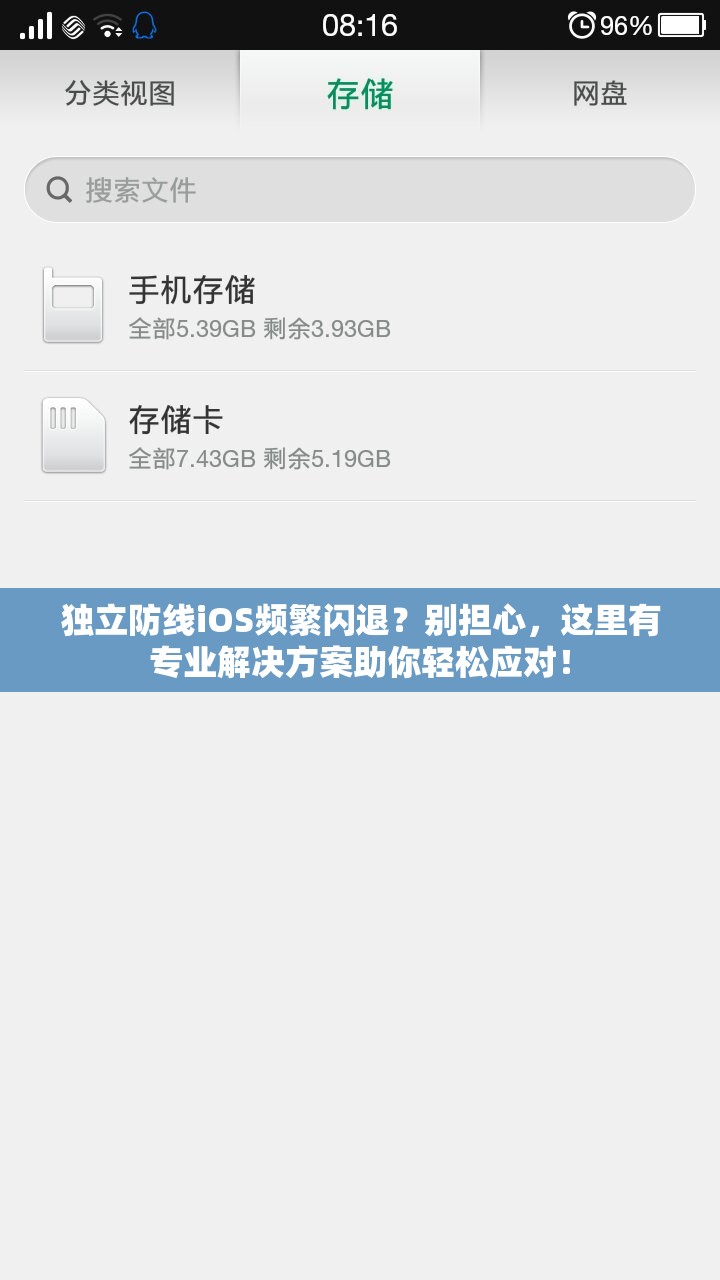Select the 存储 tab
This screenshot has height=1280, width=720.
tap(358, 93)
